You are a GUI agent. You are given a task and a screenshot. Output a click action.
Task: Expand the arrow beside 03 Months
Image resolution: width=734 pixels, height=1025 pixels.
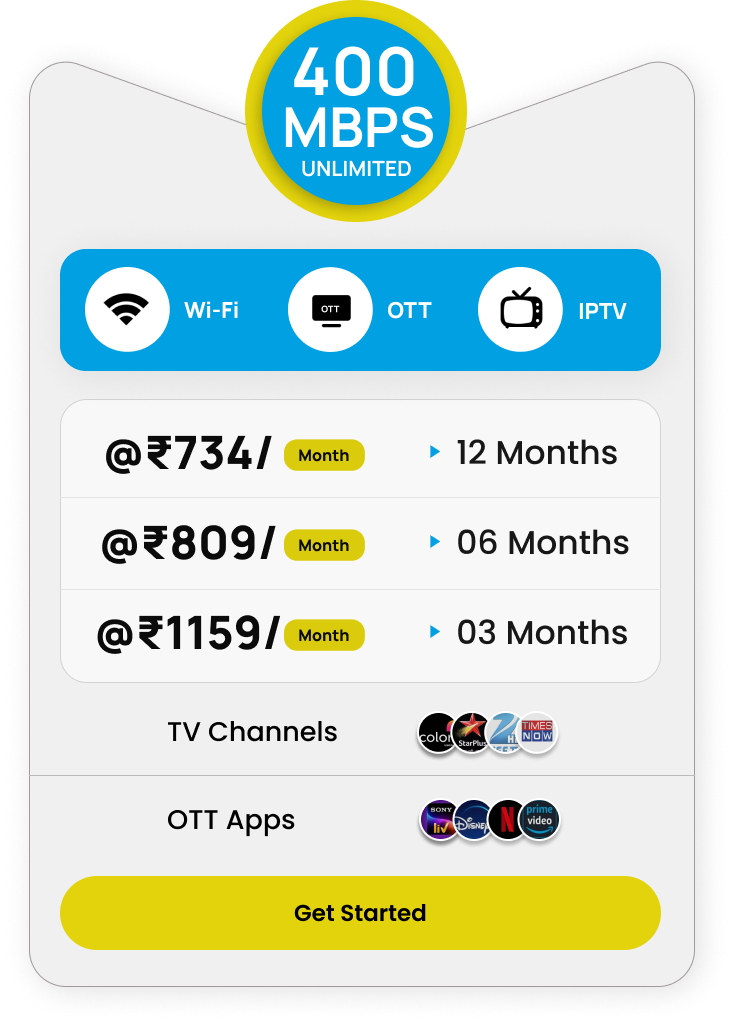(434, 632)
